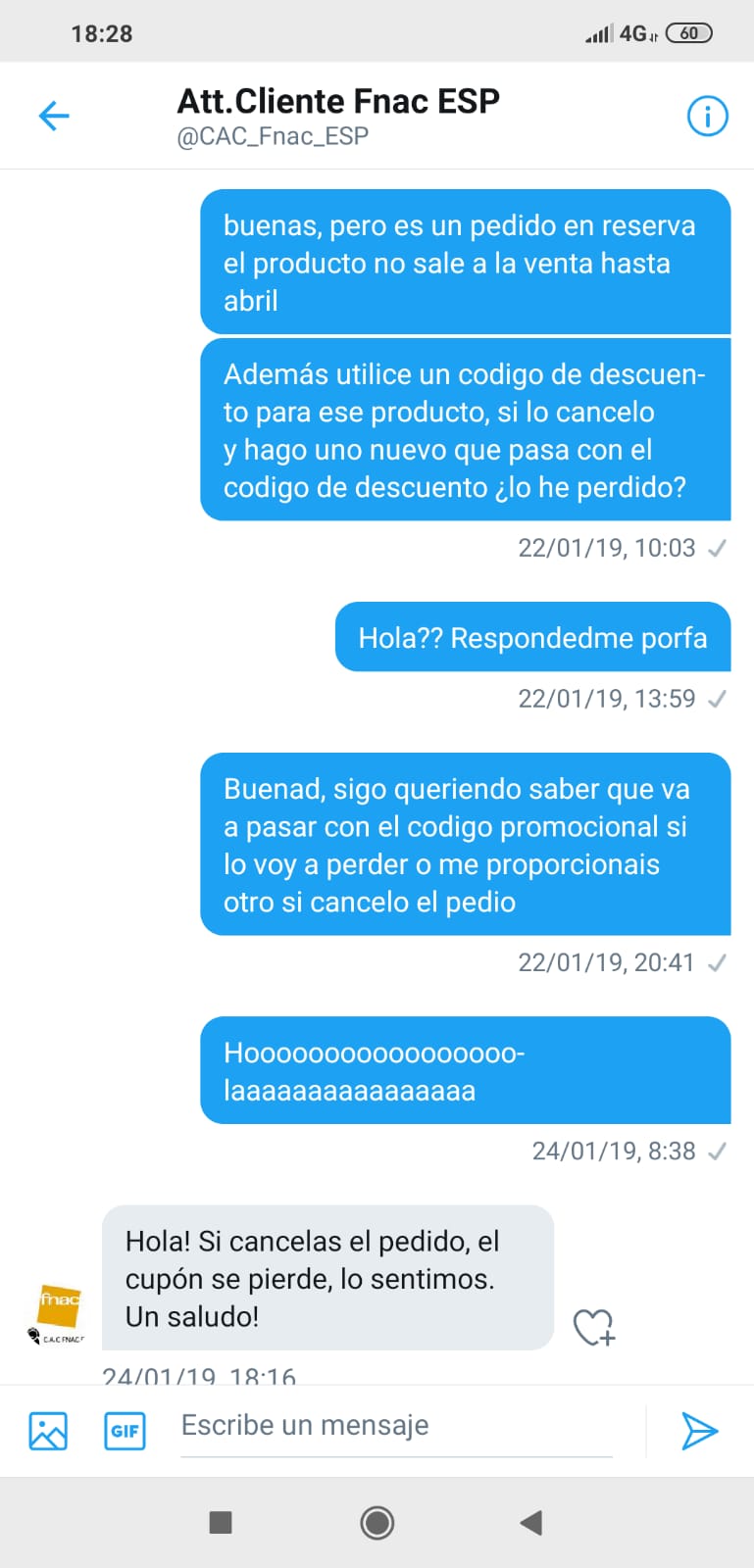Viewport: 754px width, 1568px height.
Task: Go back to the messages list
Action: [x=54, y=116]
